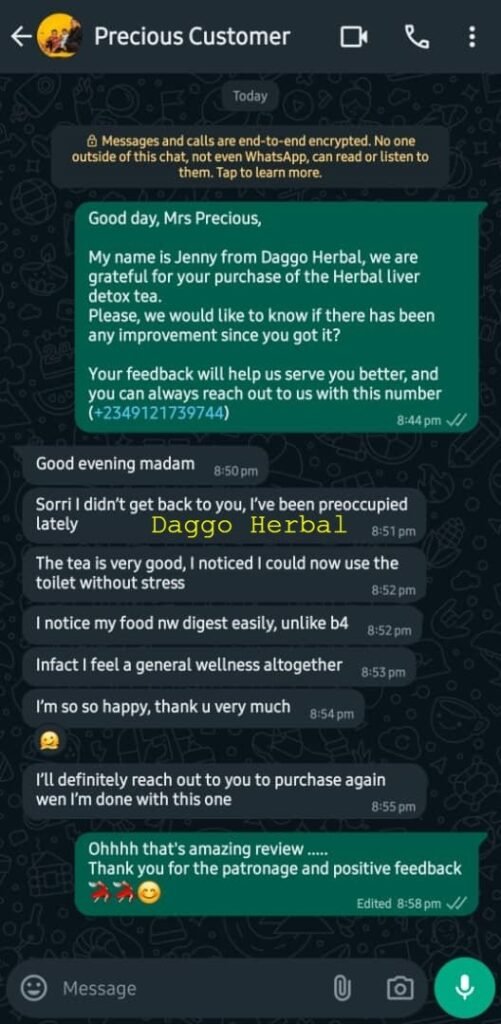
Task: Open the overflow menu
Action: tap(472, 37)
